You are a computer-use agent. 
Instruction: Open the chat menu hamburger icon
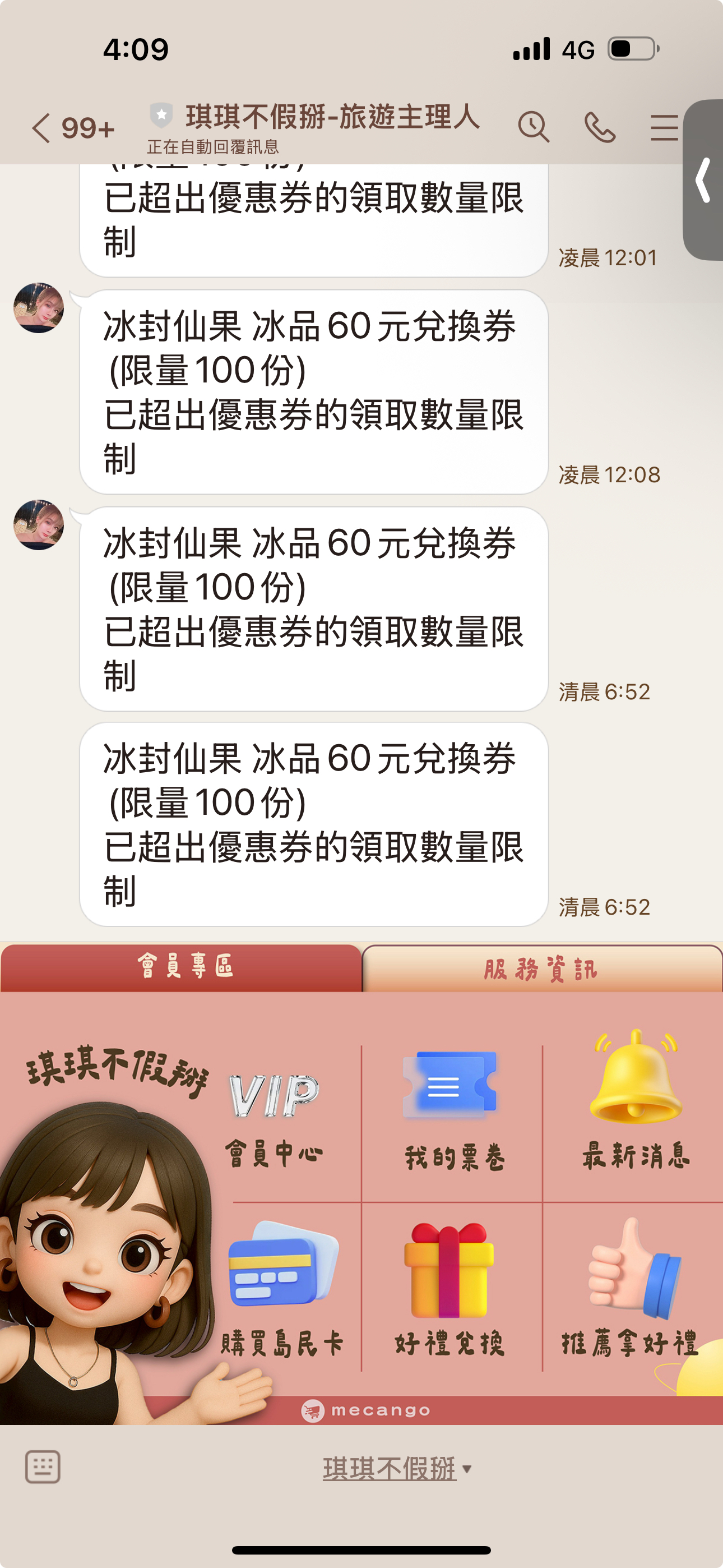pos(664,127)
